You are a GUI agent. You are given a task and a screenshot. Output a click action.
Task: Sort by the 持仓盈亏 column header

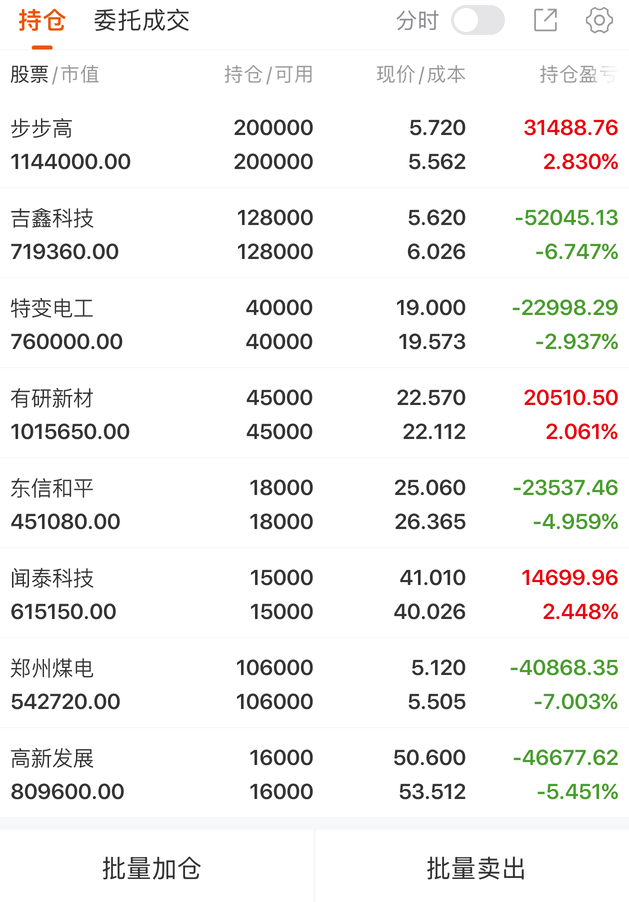pyautogui.click(x=578, y=75)
